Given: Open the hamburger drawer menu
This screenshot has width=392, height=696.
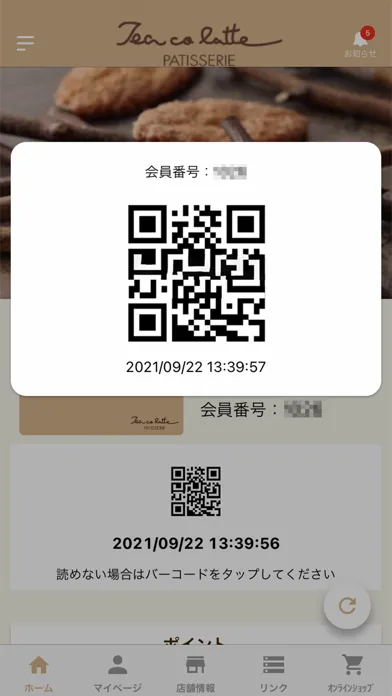Looking at the screenshot, I should click(x=25, y=43).
